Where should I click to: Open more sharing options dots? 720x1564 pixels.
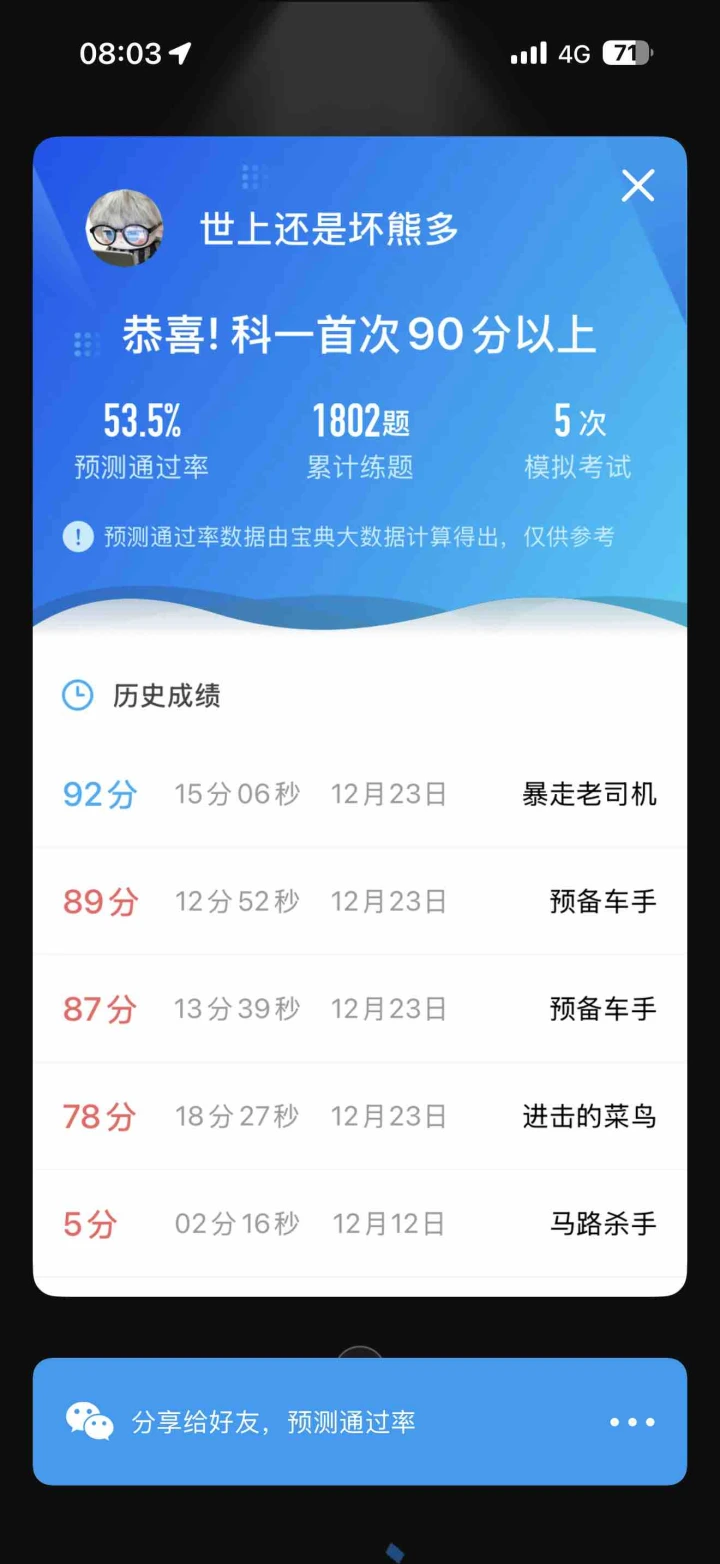coord(632,1422)
